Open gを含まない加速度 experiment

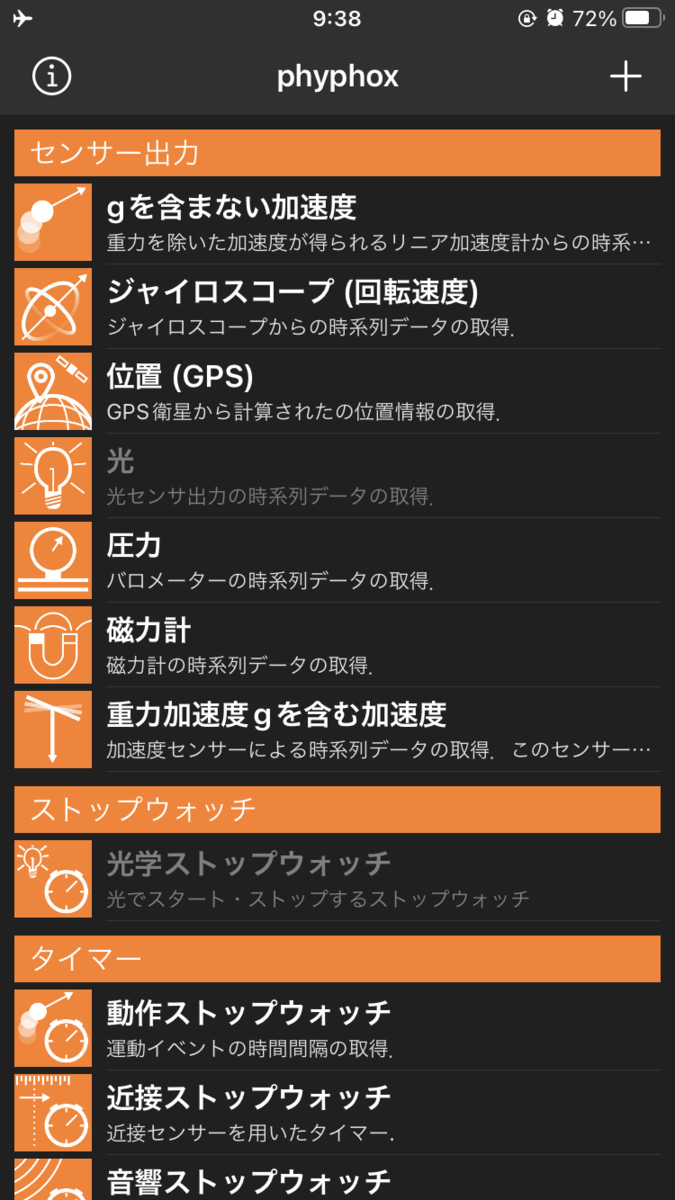pos(337,222)
